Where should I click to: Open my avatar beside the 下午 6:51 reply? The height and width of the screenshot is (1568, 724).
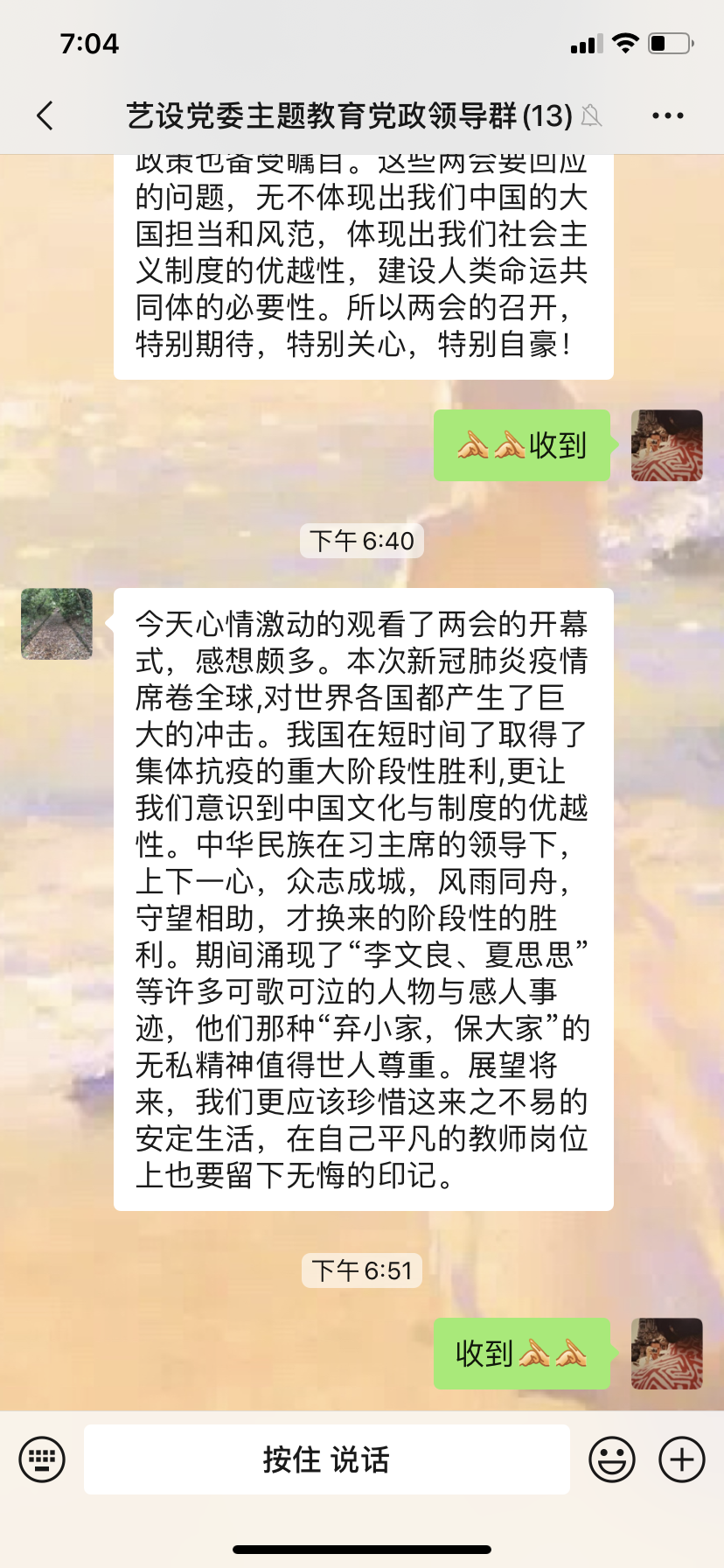(666, 1354)
